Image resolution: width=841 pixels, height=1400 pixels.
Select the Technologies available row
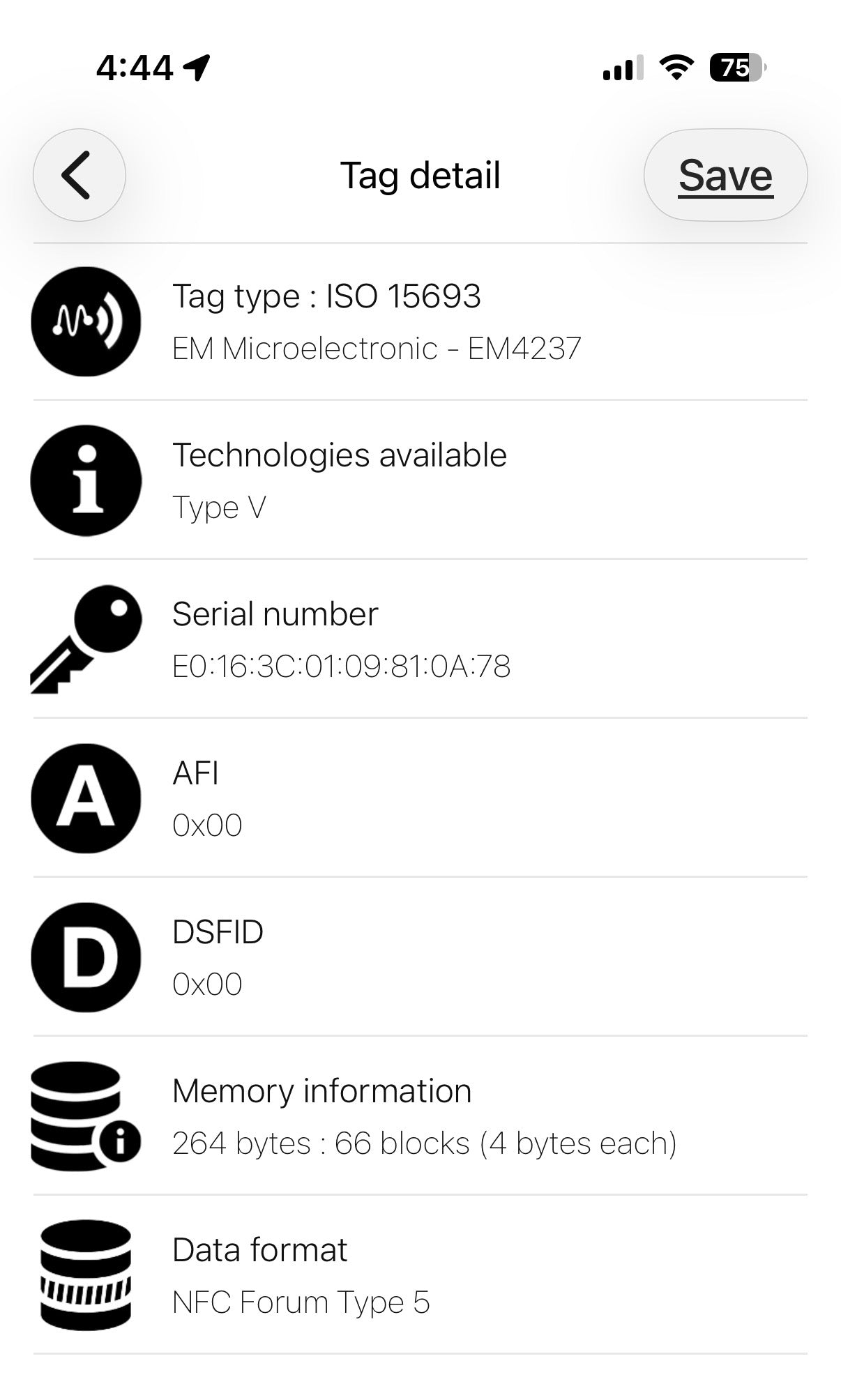click(420, 480)
